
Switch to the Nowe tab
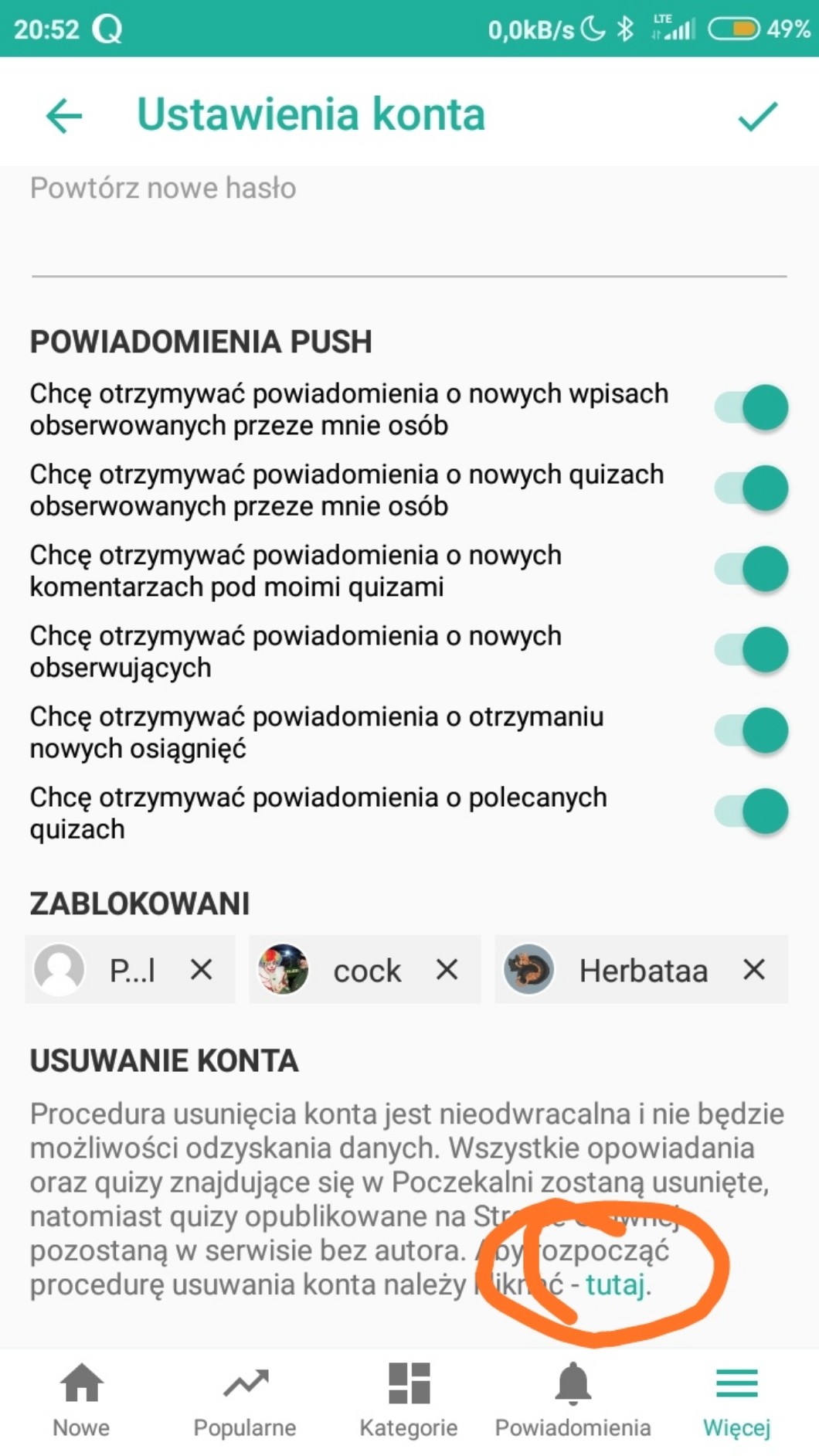point(81,1400)
